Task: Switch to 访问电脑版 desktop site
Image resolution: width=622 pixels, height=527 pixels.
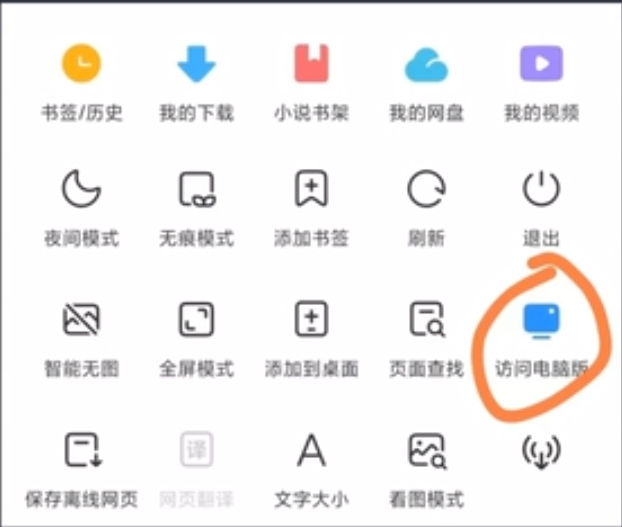Action: point(541,322)
